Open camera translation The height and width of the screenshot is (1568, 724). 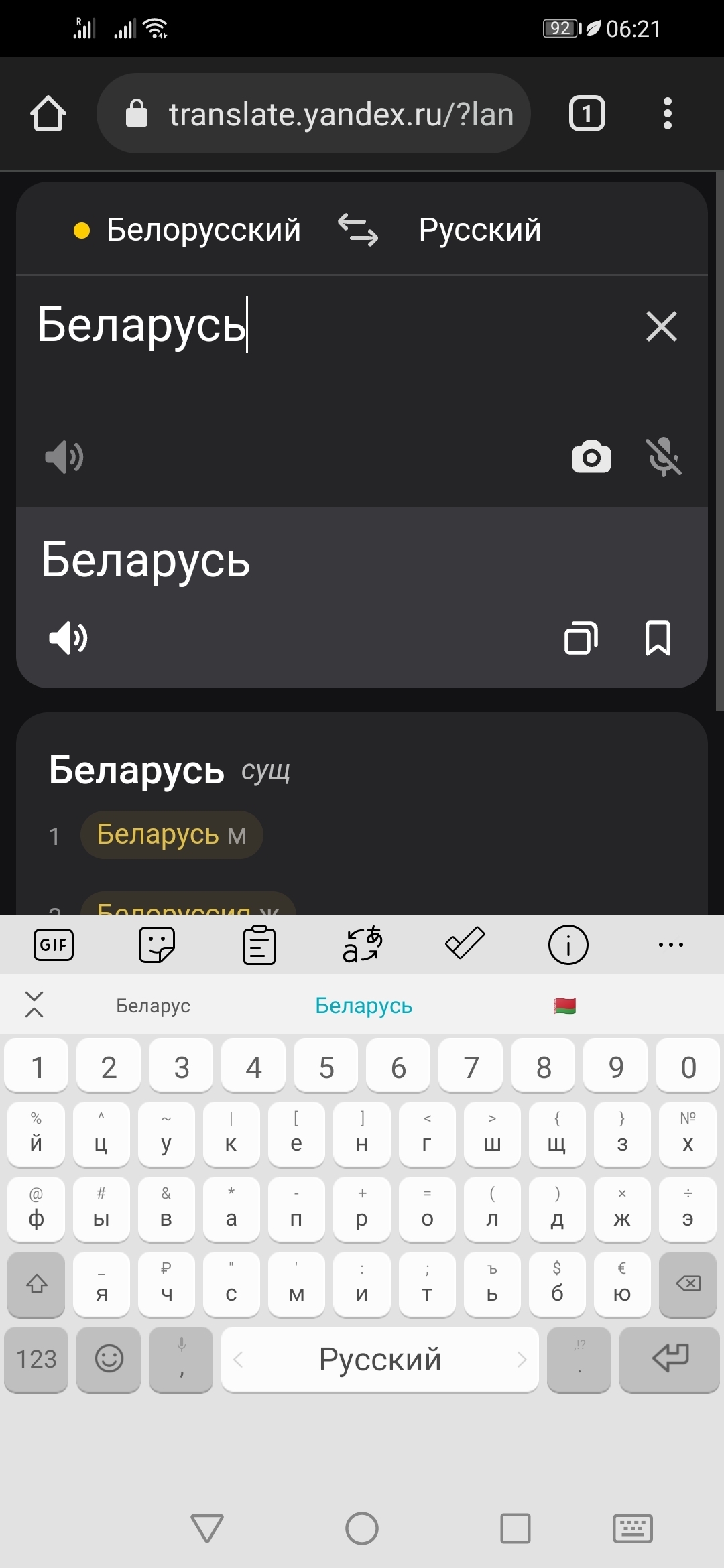pyautogui.click(x=591, y=458)
